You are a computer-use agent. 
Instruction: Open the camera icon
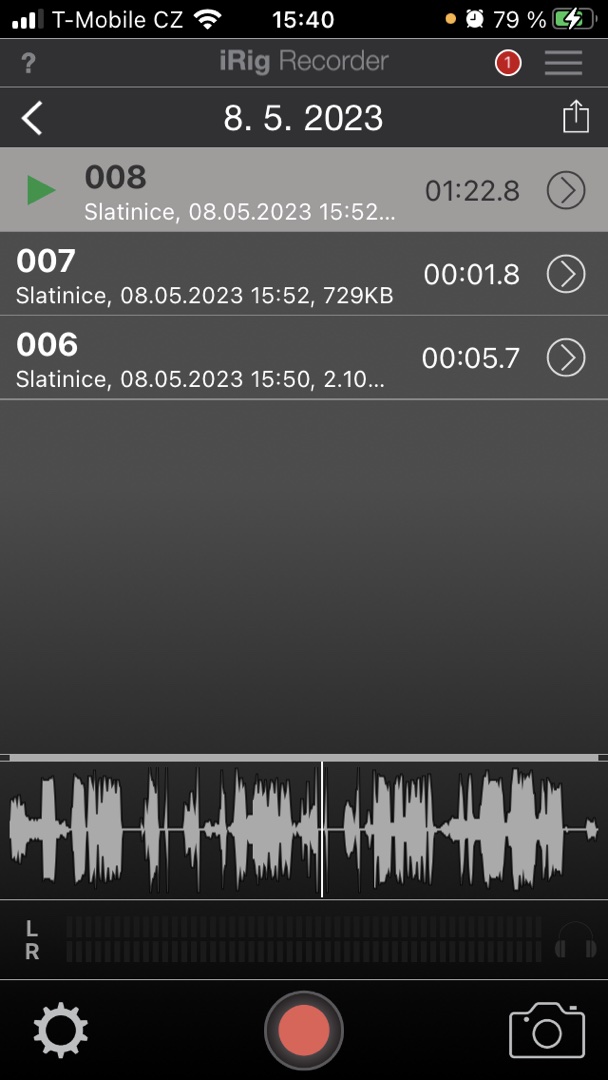pos(546,1030)
